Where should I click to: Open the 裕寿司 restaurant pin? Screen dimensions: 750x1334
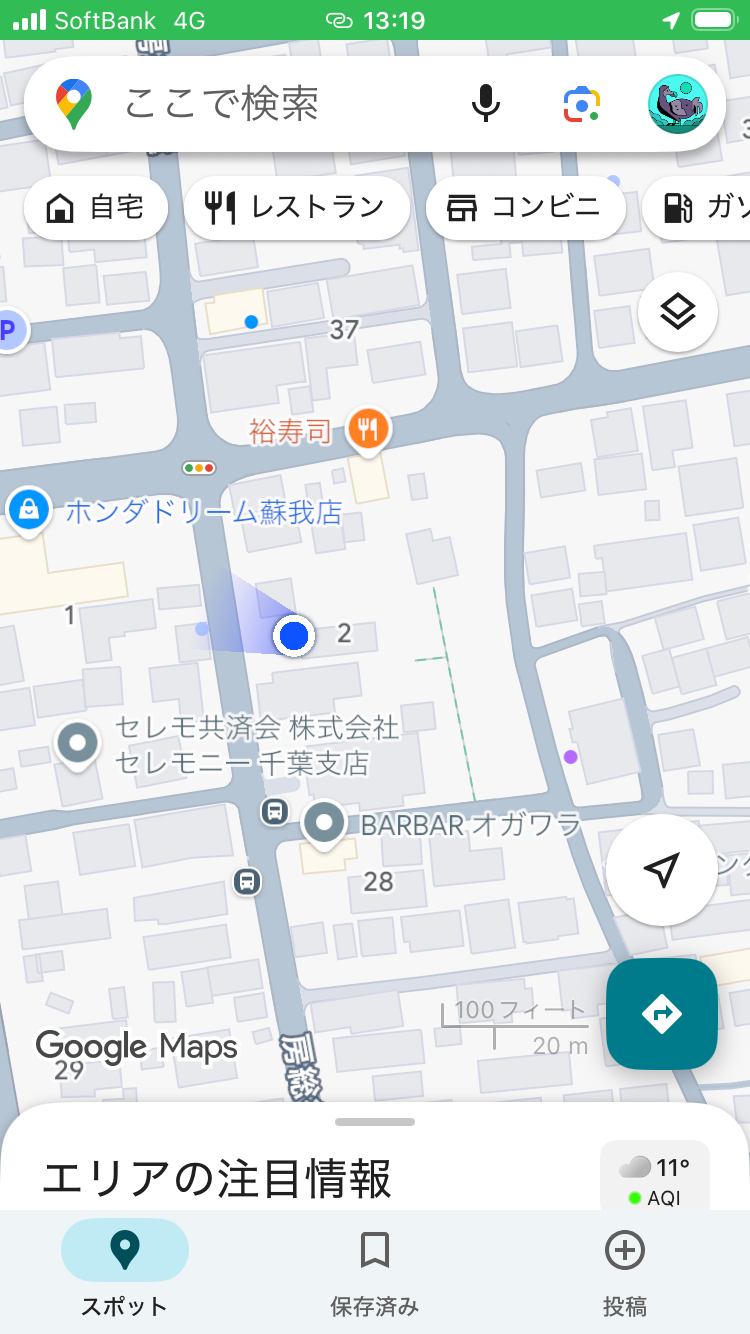(x=368, y=430)
